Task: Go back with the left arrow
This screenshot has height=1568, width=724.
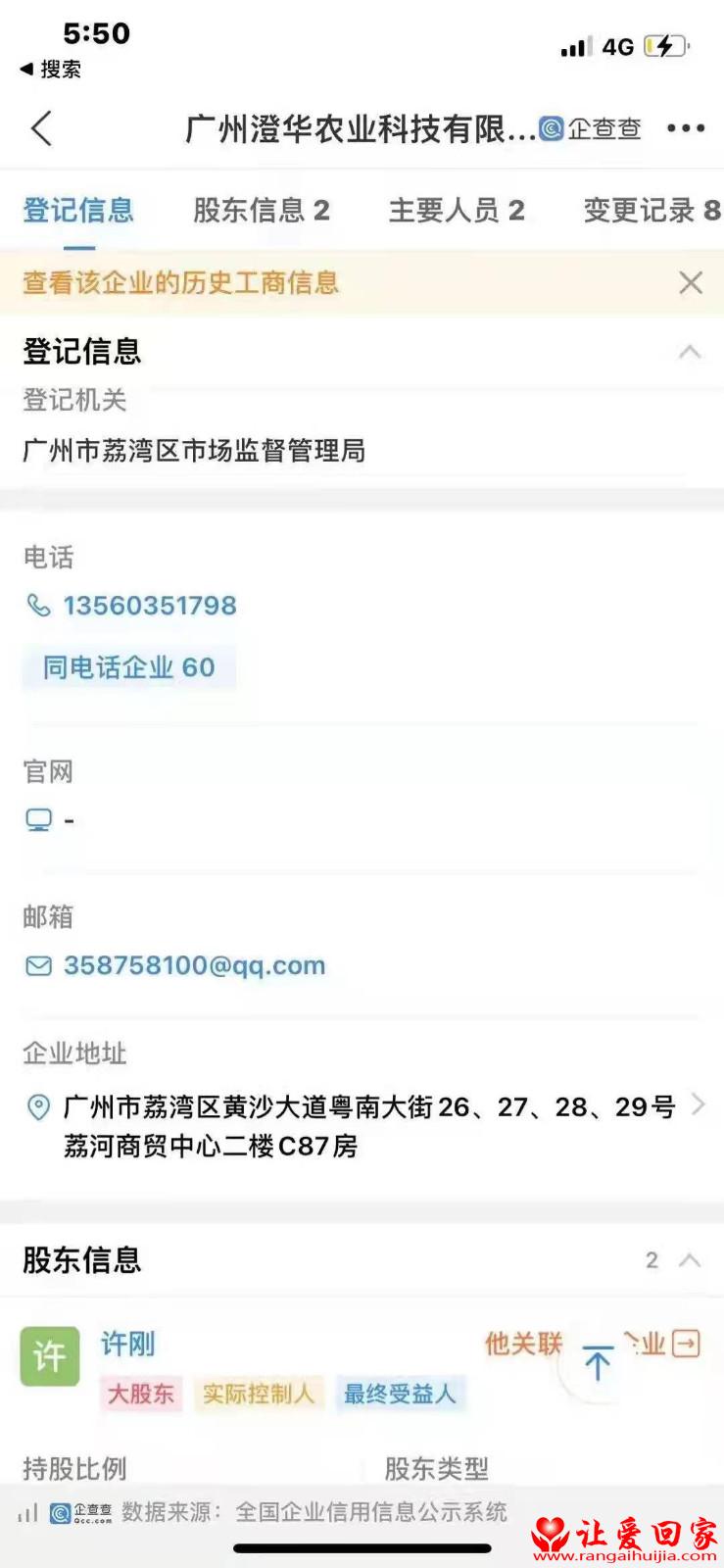Action: pyautogui.click(x=41, y=128)
